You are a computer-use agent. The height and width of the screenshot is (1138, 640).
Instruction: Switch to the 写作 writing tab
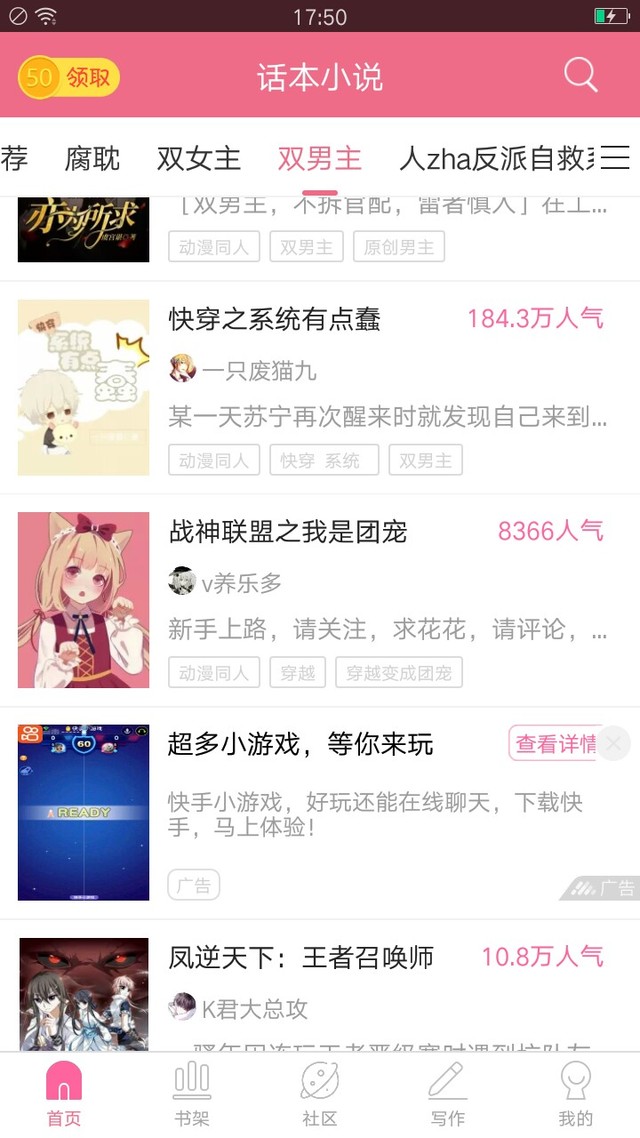click(447, 1094)
